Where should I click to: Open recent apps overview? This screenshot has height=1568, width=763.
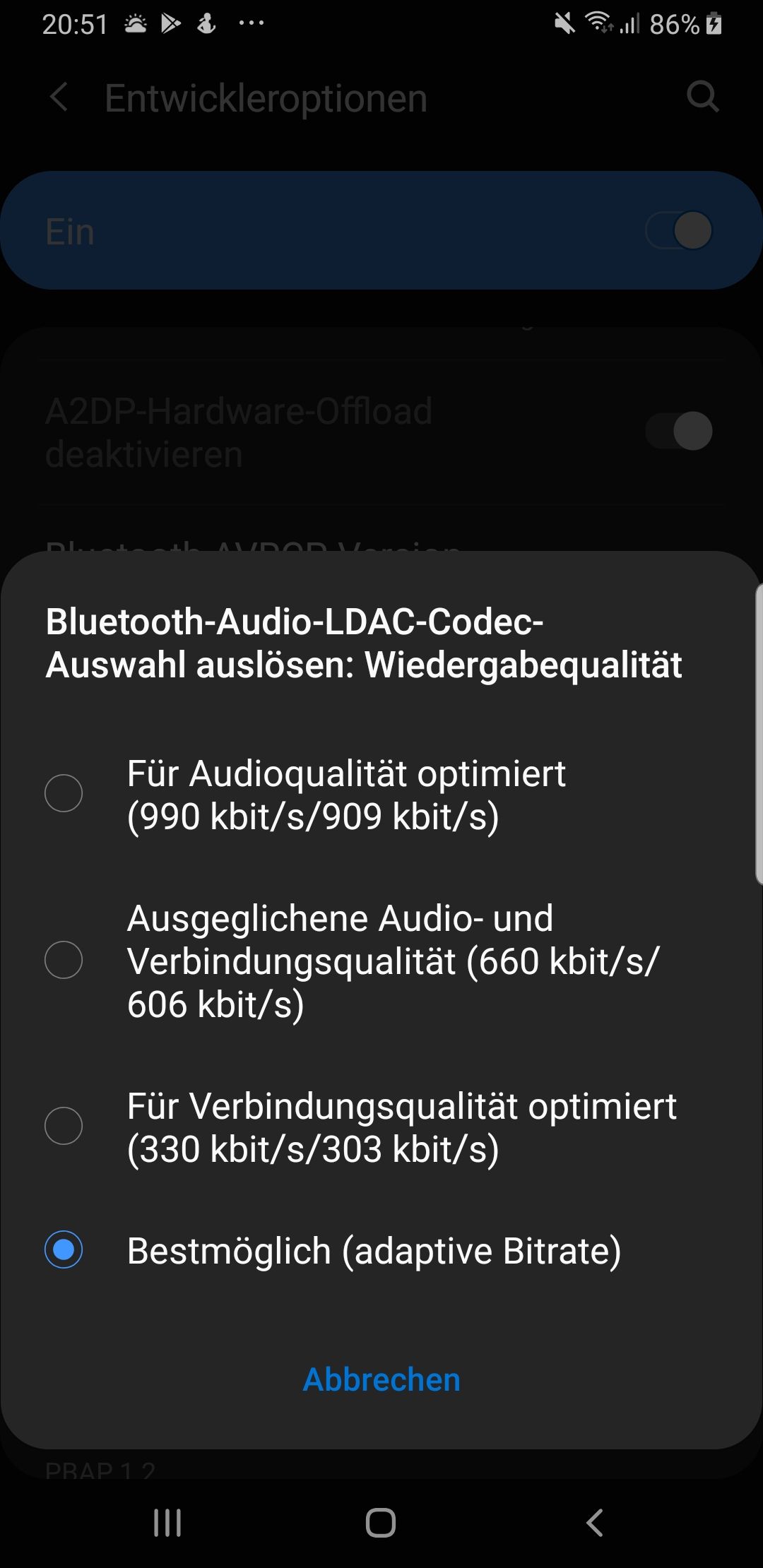click(167, 1524)
